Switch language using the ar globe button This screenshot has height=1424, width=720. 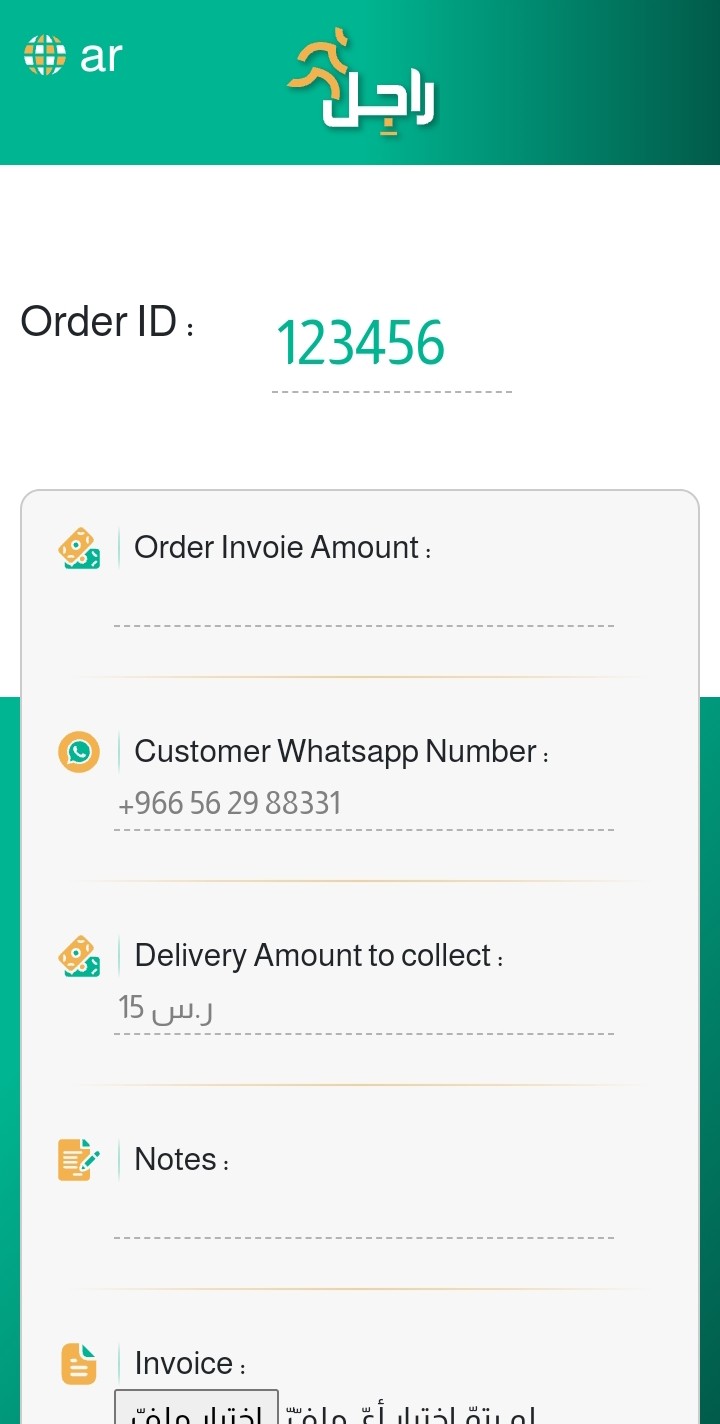point(72,56)
